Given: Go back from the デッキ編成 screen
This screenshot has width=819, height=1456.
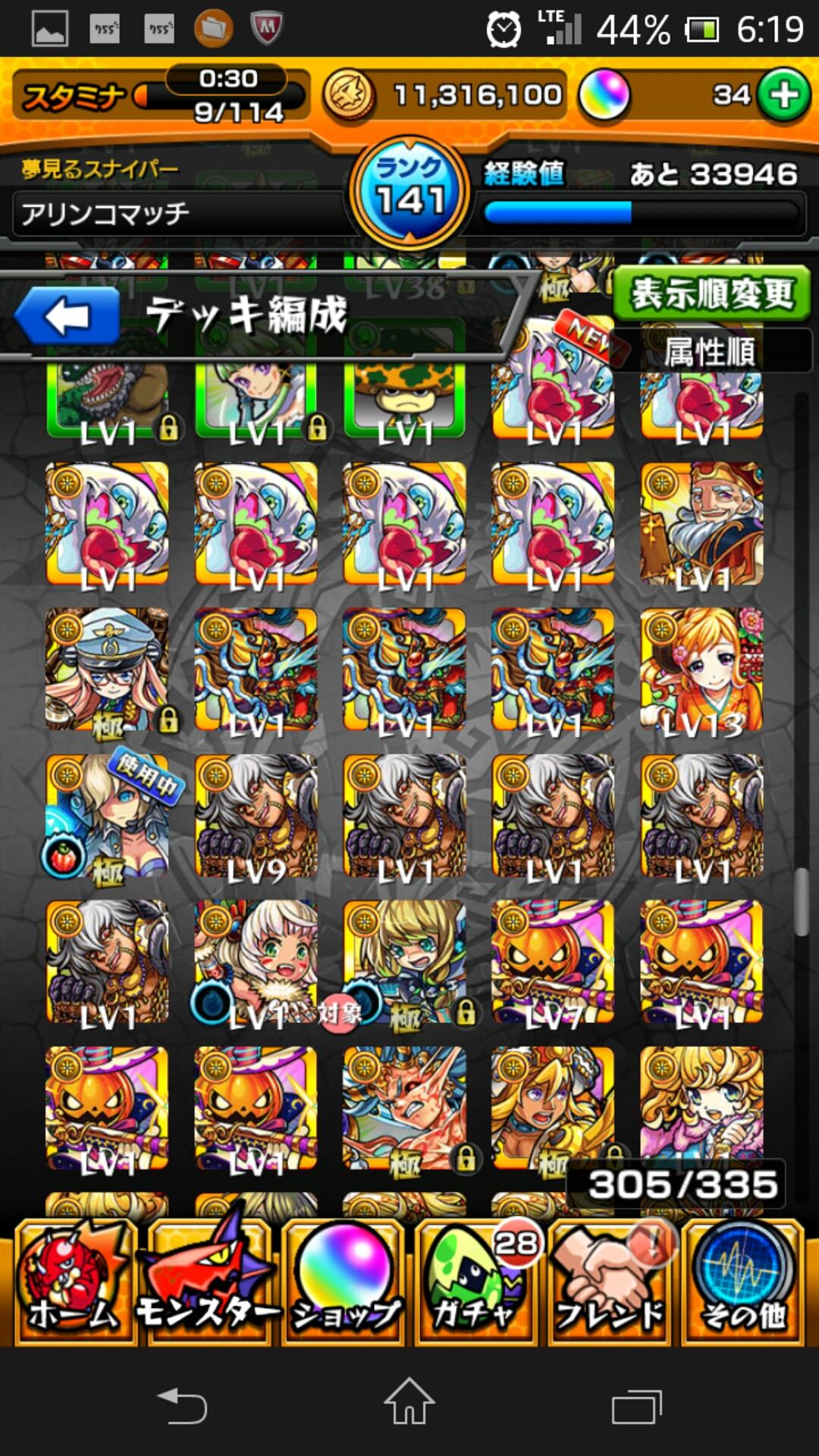Looking at the screenshot, I should pyautogui.click(x=68, y=316).
